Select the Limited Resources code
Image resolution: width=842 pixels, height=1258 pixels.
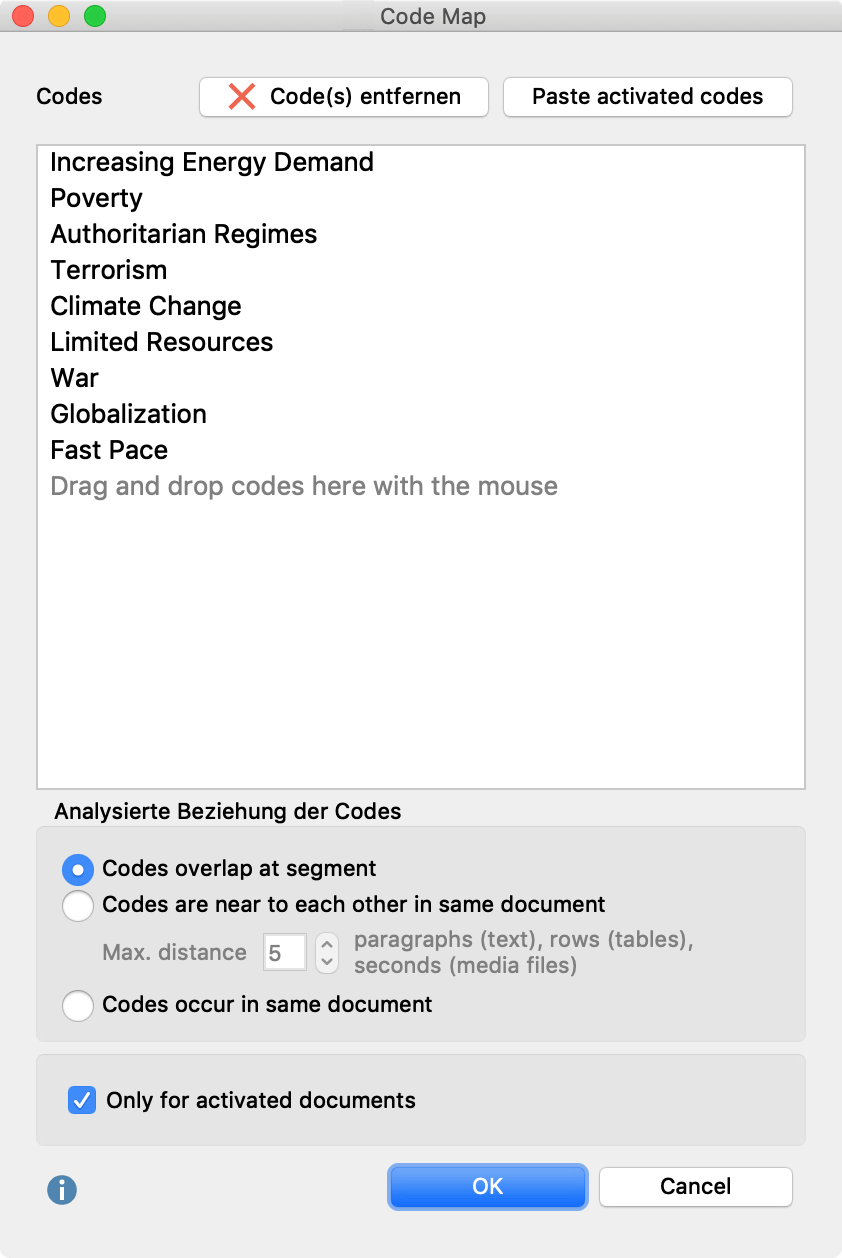(x=162, y=342)
